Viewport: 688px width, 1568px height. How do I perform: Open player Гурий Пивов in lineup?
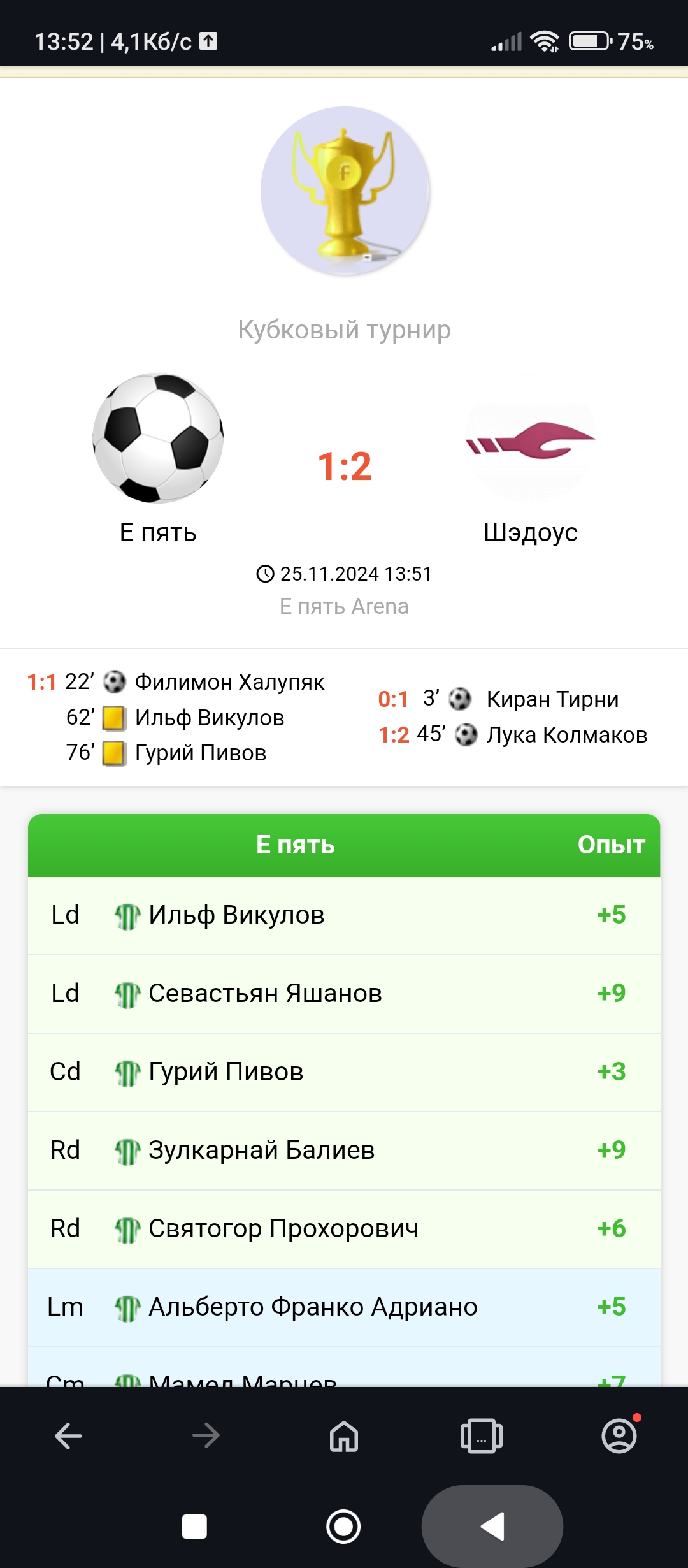coord(226,1072)
